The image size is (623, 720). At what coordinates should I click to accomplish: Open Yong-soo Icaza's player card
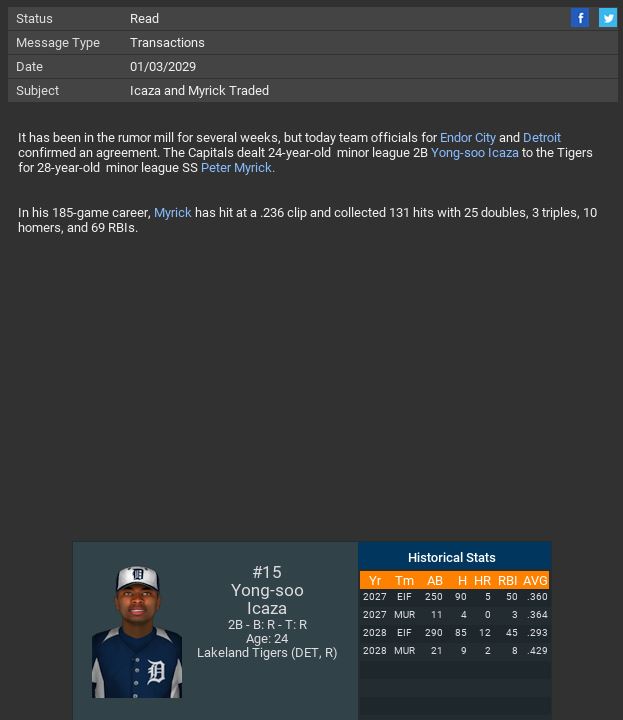[267, 599]
